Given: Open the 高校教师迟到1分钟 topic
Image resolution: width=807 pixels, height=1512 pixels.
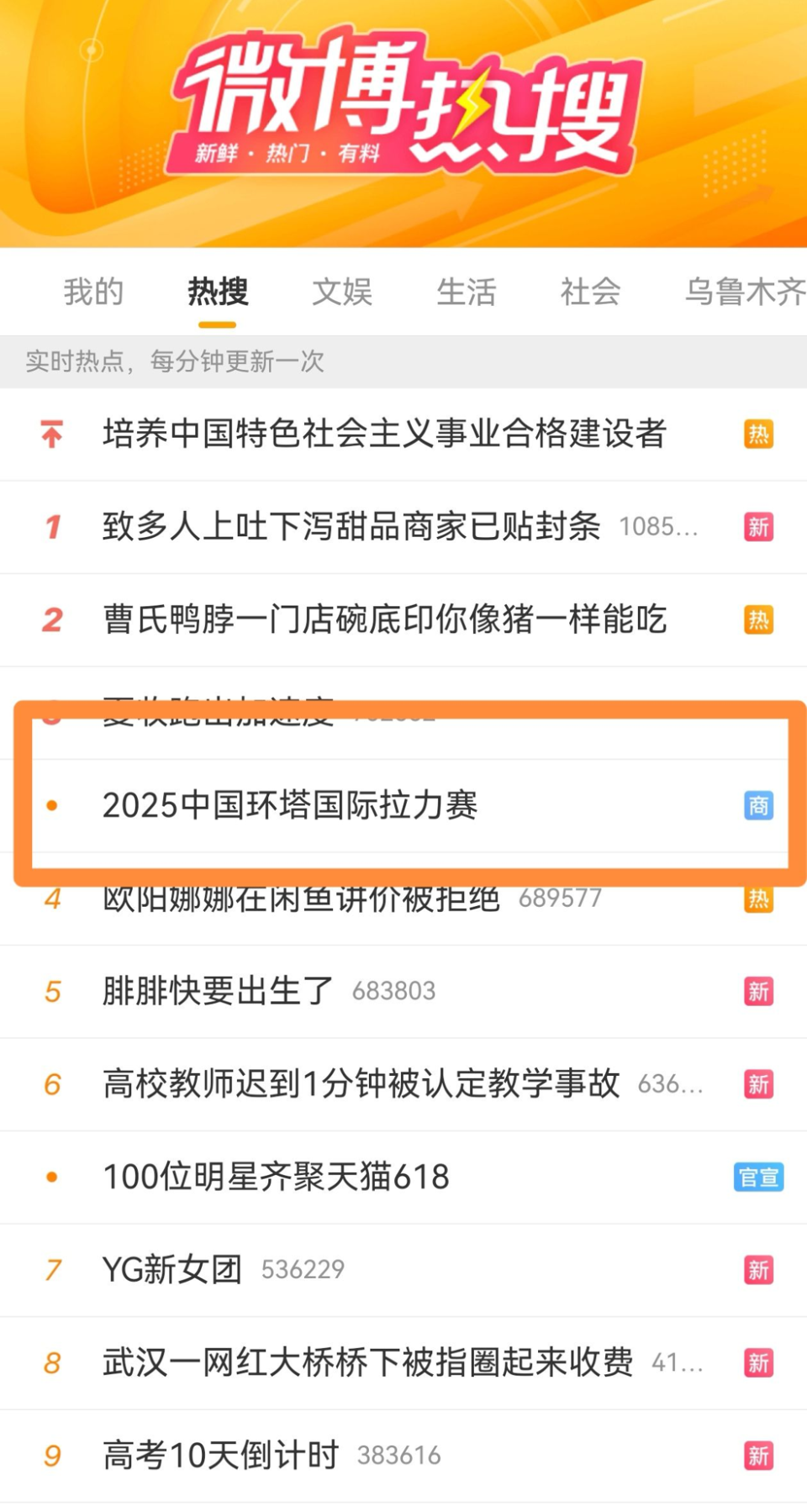Looking at the screenshot, I should click(x=360, y=1084).
